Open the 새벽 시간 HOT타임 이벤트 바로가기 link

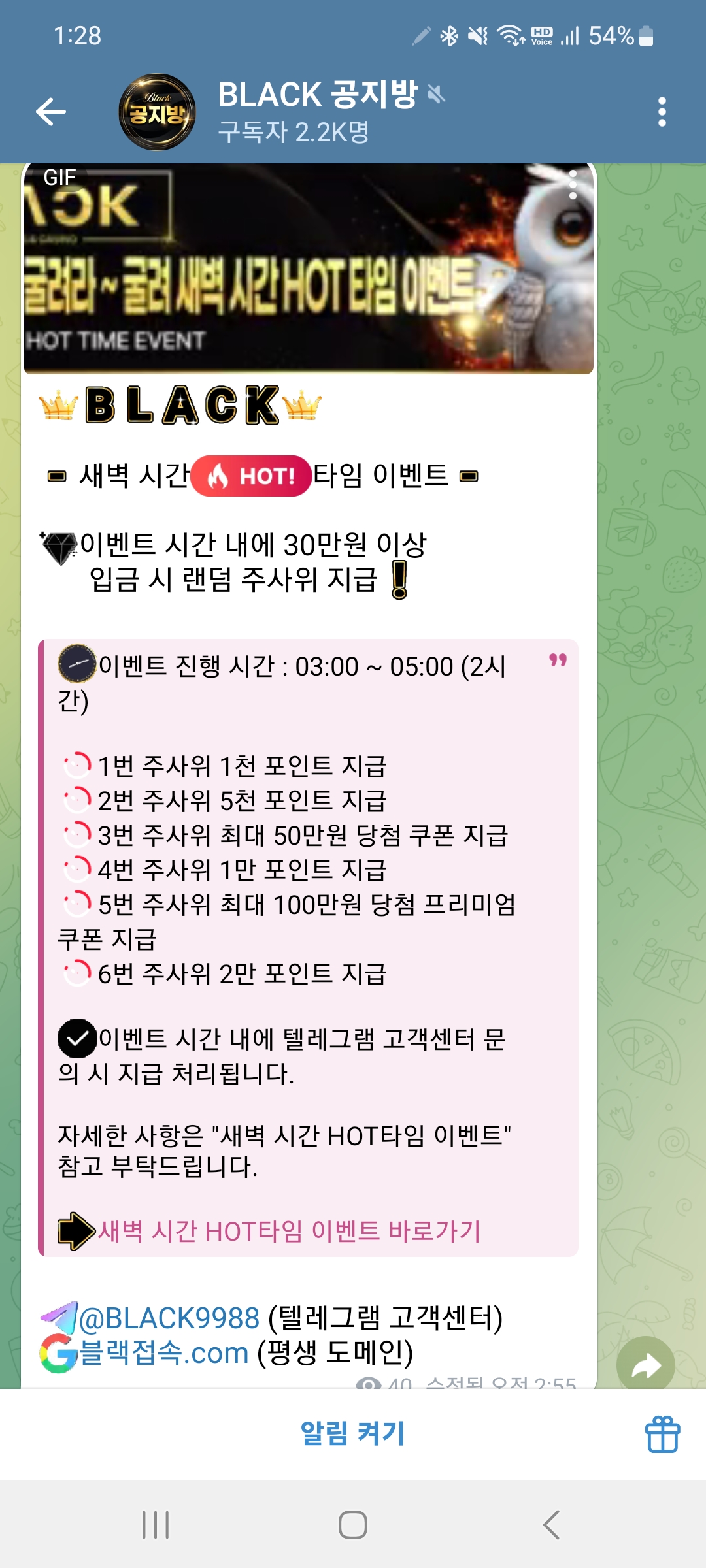[289, 1231]
